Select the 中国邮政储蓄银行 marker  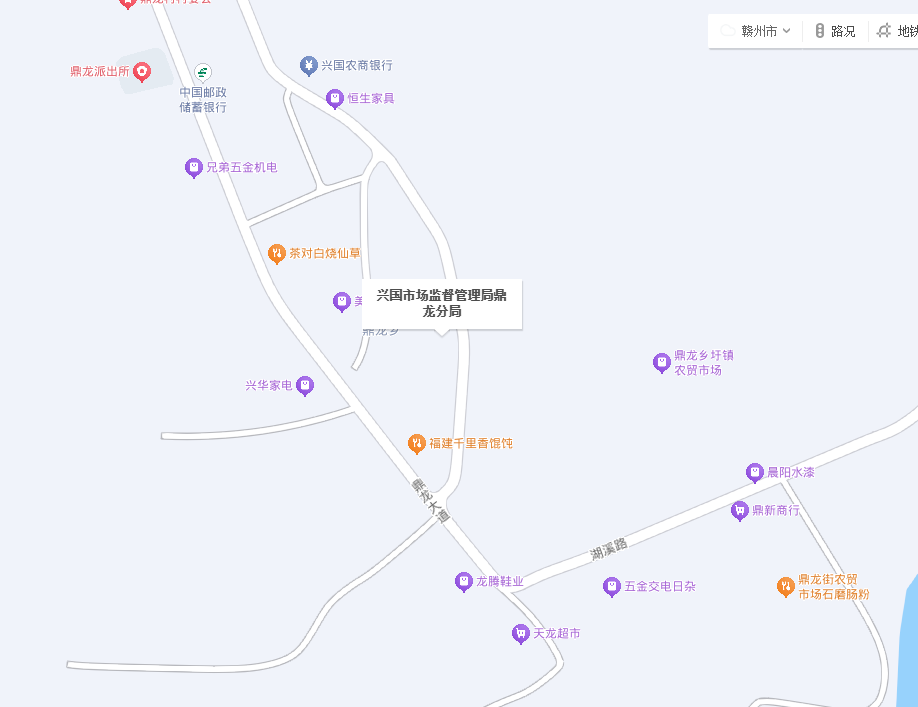(203, 72)
